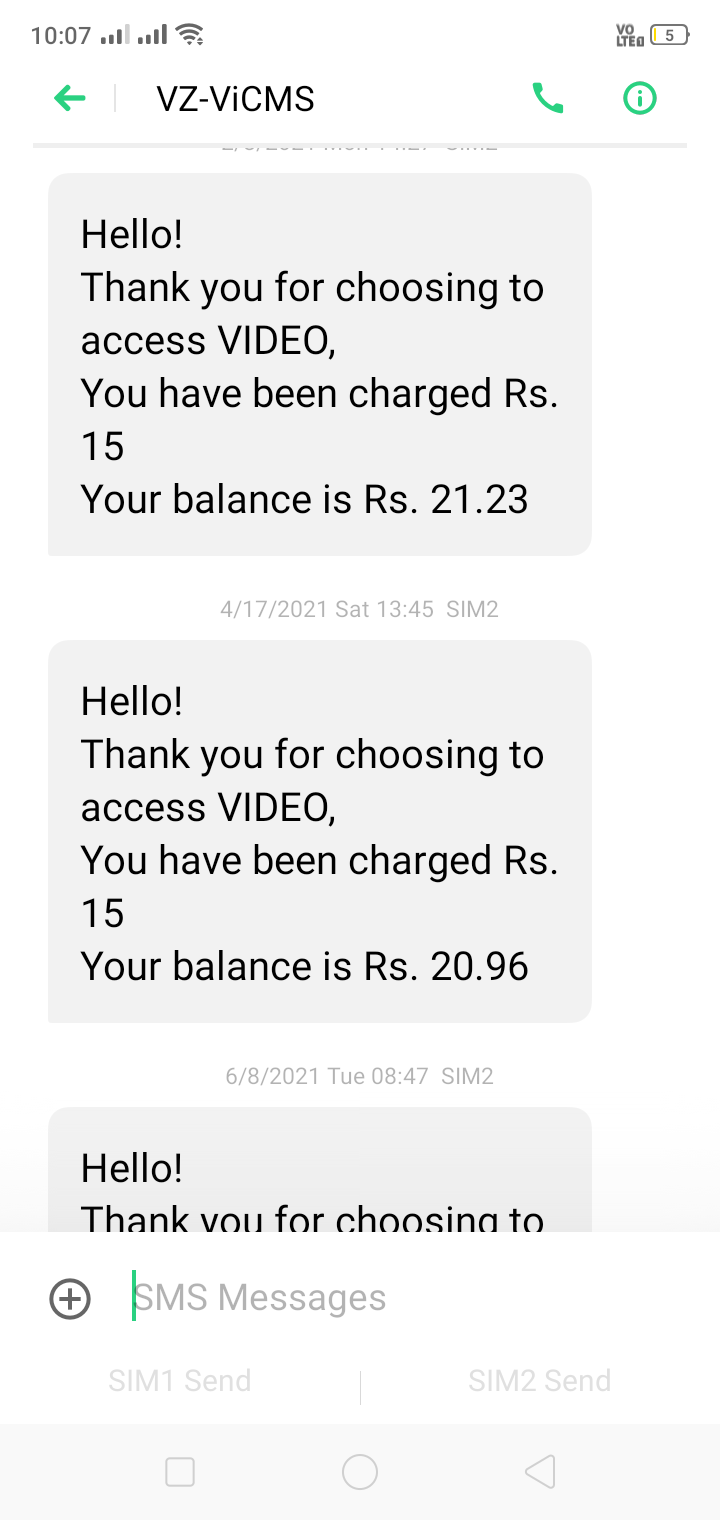Go back to the message list
The height and width of the screenshot is (1520, 720).
point(70,98)
